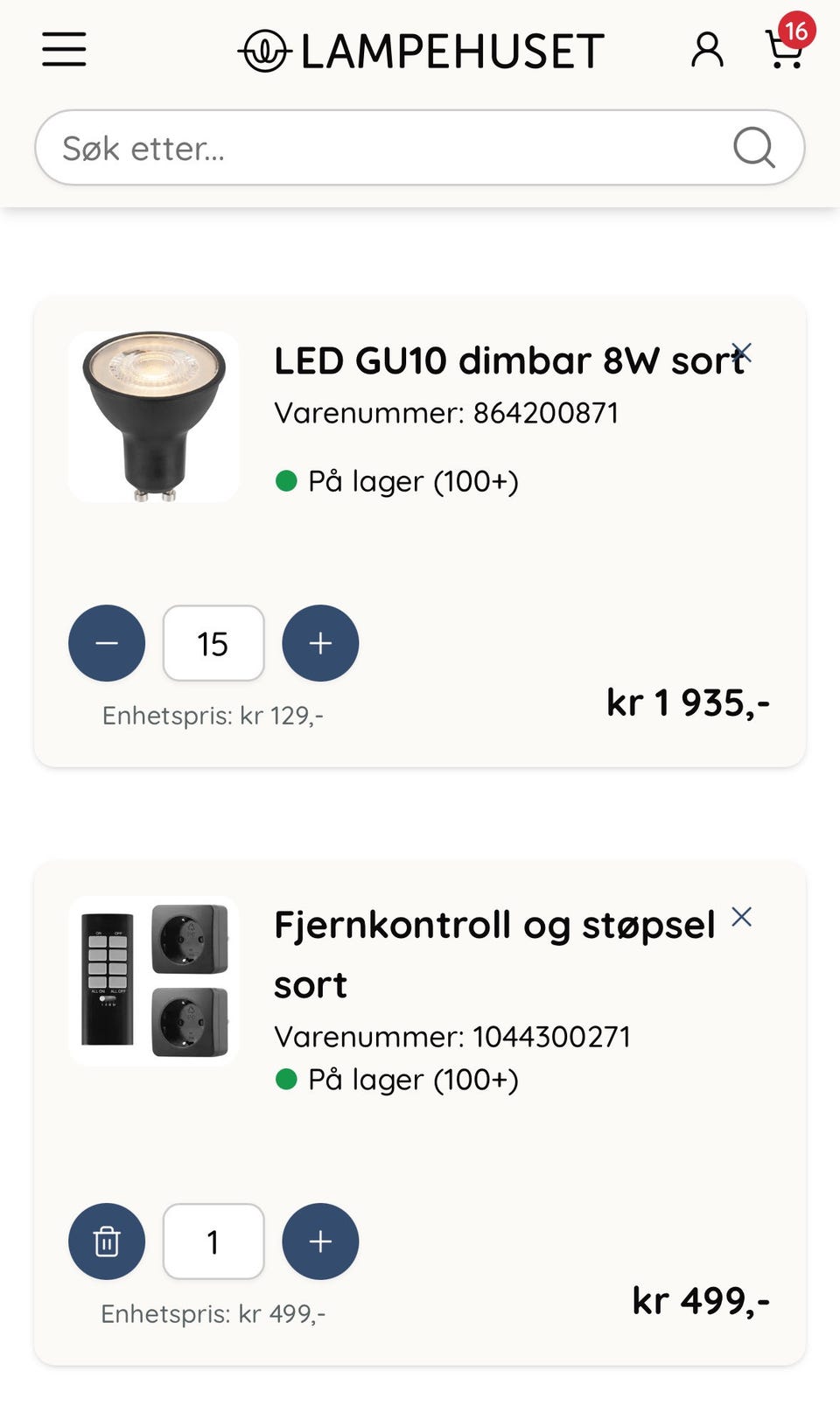
Task: Decrease quantity of LED GU10 bulb
Action: coord(107,643)
